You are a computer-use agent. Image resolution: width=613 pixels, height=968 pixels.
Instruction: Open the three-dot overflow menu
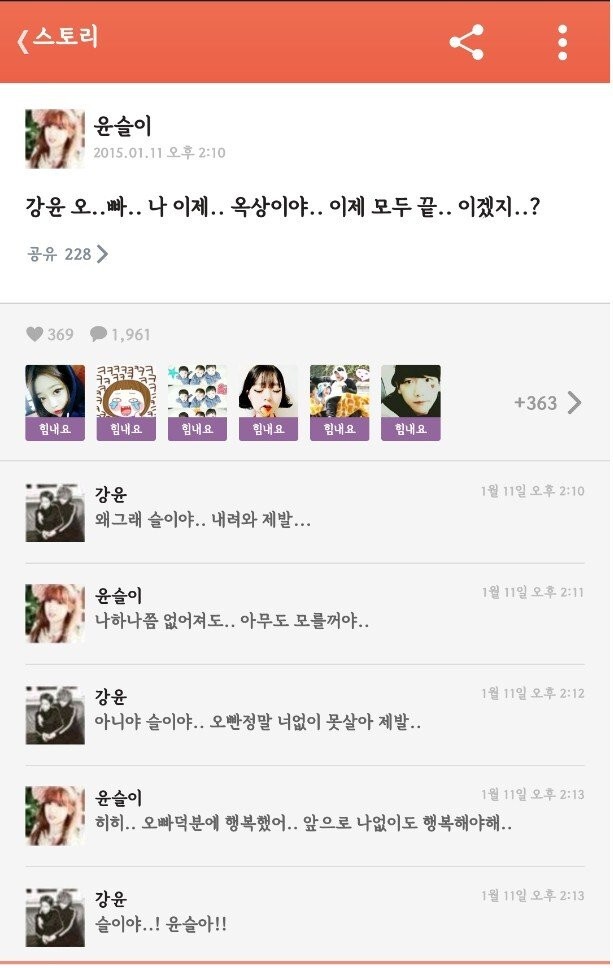(563, 42)
